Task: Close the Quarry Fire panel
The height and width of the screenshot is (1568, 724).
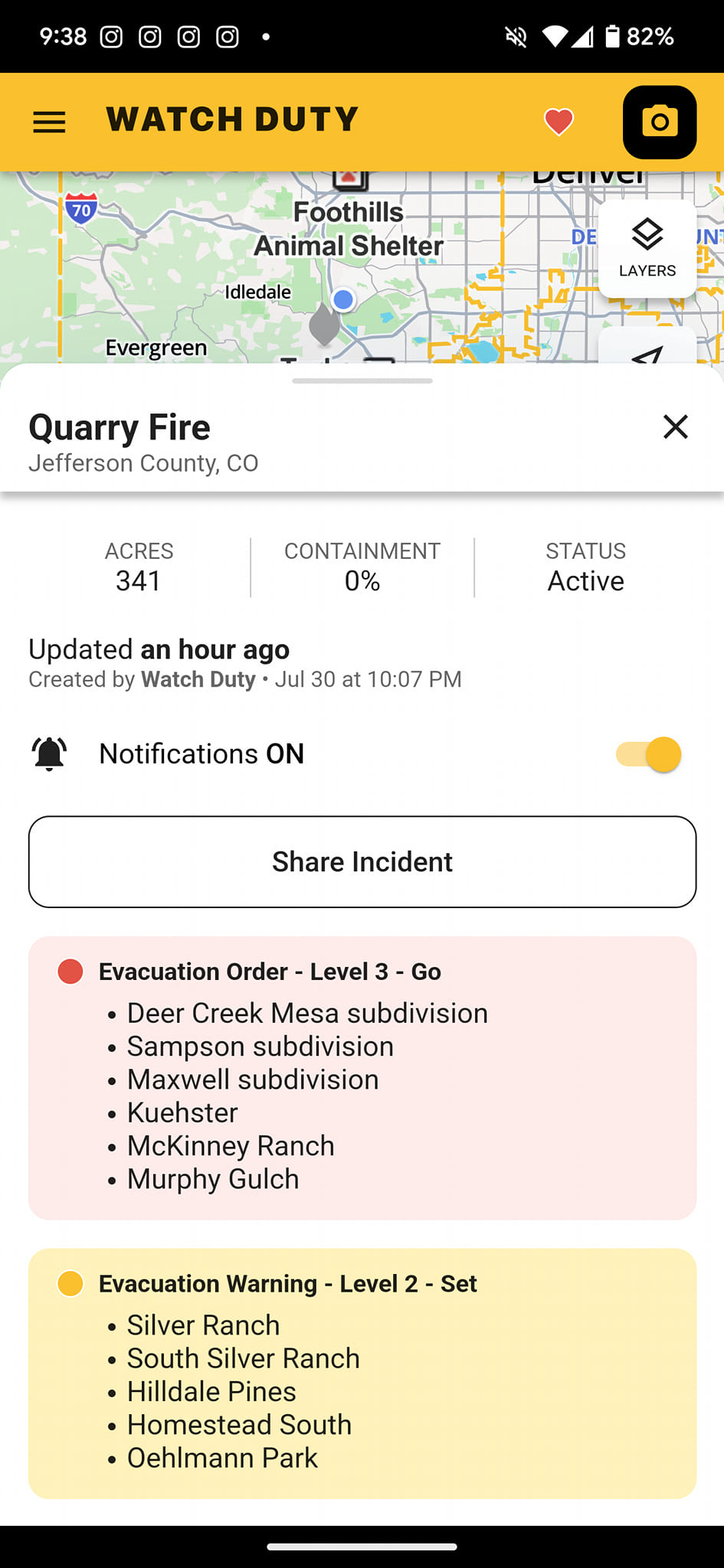Action: point(675,426)
